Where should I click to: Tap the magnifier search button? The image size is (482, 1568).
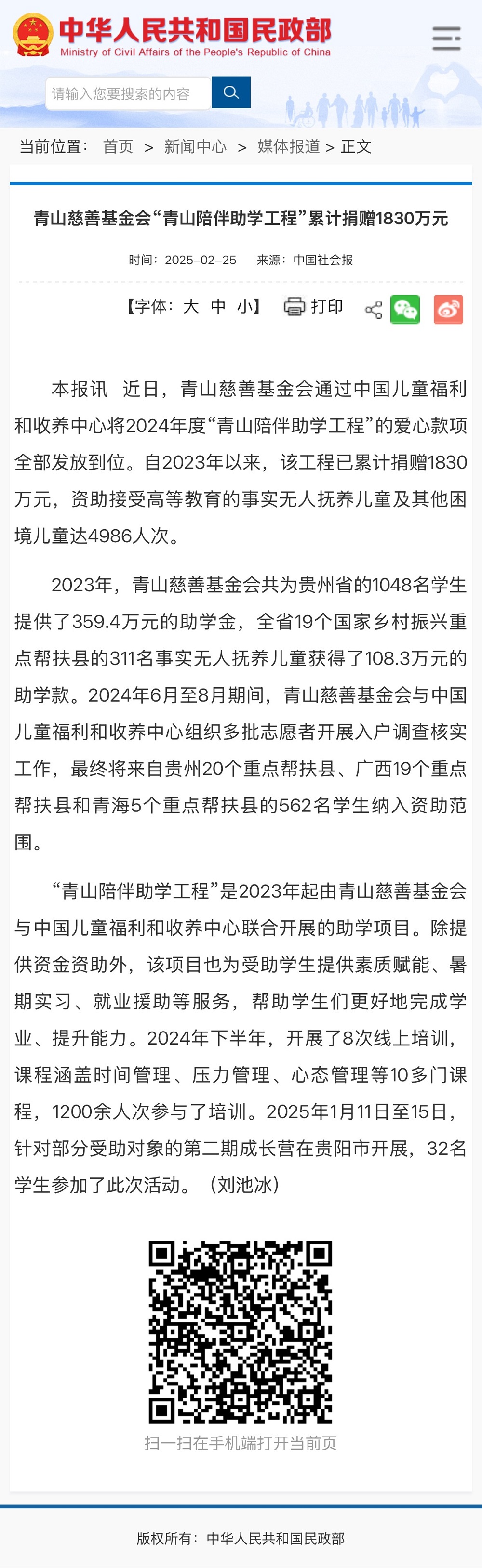231,92
